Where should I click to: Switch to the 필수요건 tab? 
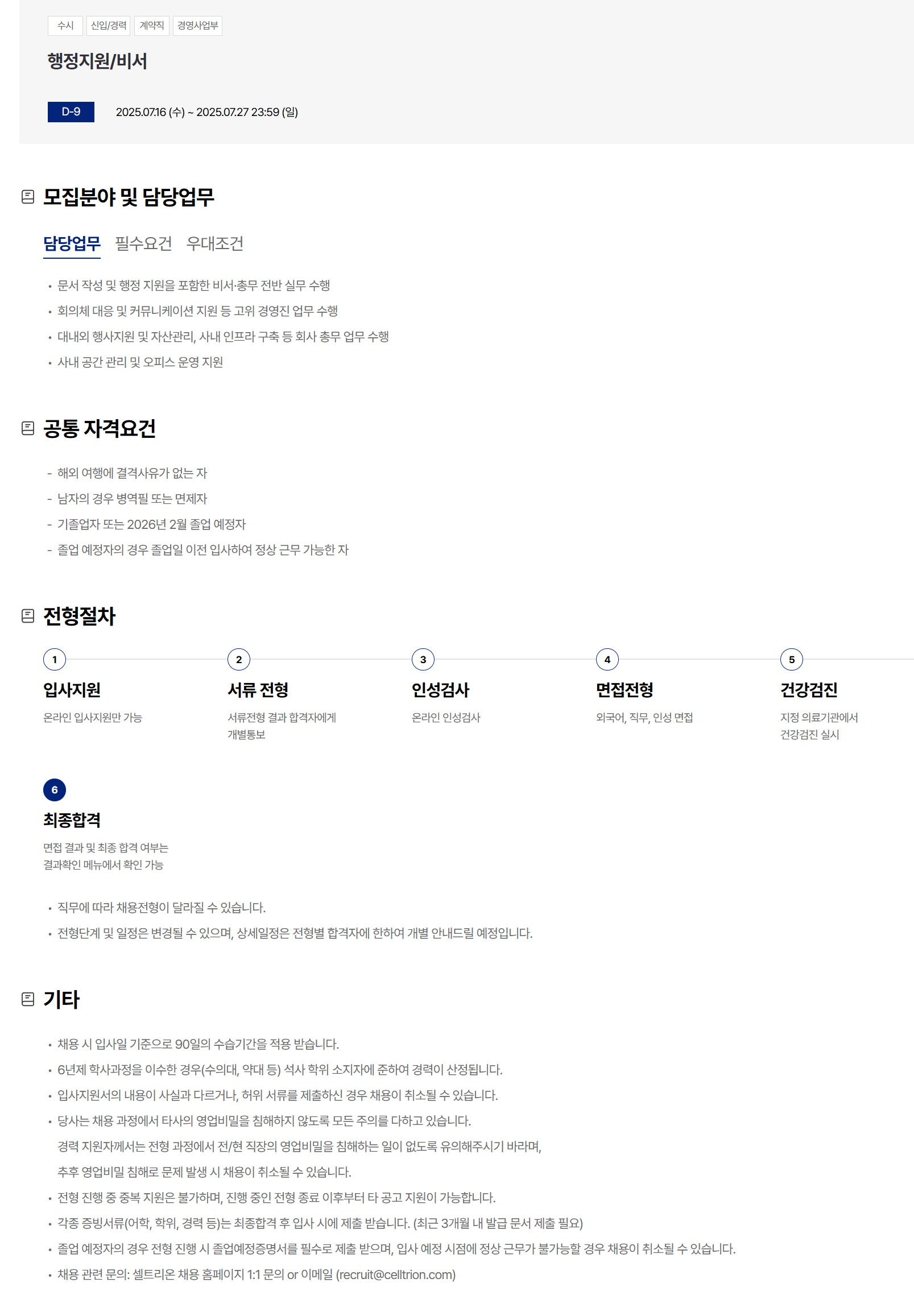click(143, 243)
